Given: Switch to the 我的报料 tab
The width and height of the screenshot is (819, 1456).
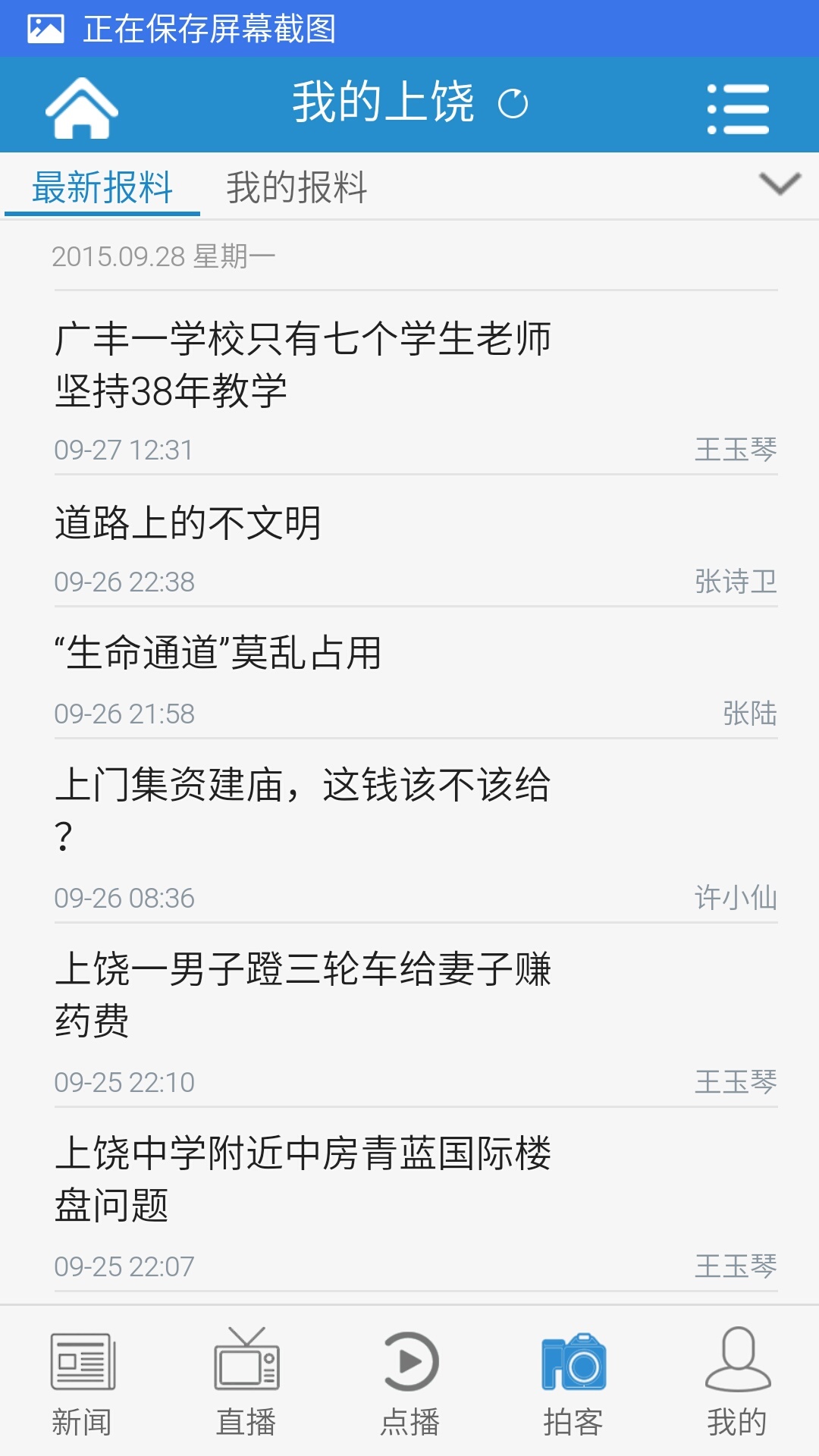Looking at the screenshot, I should (x=296, y=188).
